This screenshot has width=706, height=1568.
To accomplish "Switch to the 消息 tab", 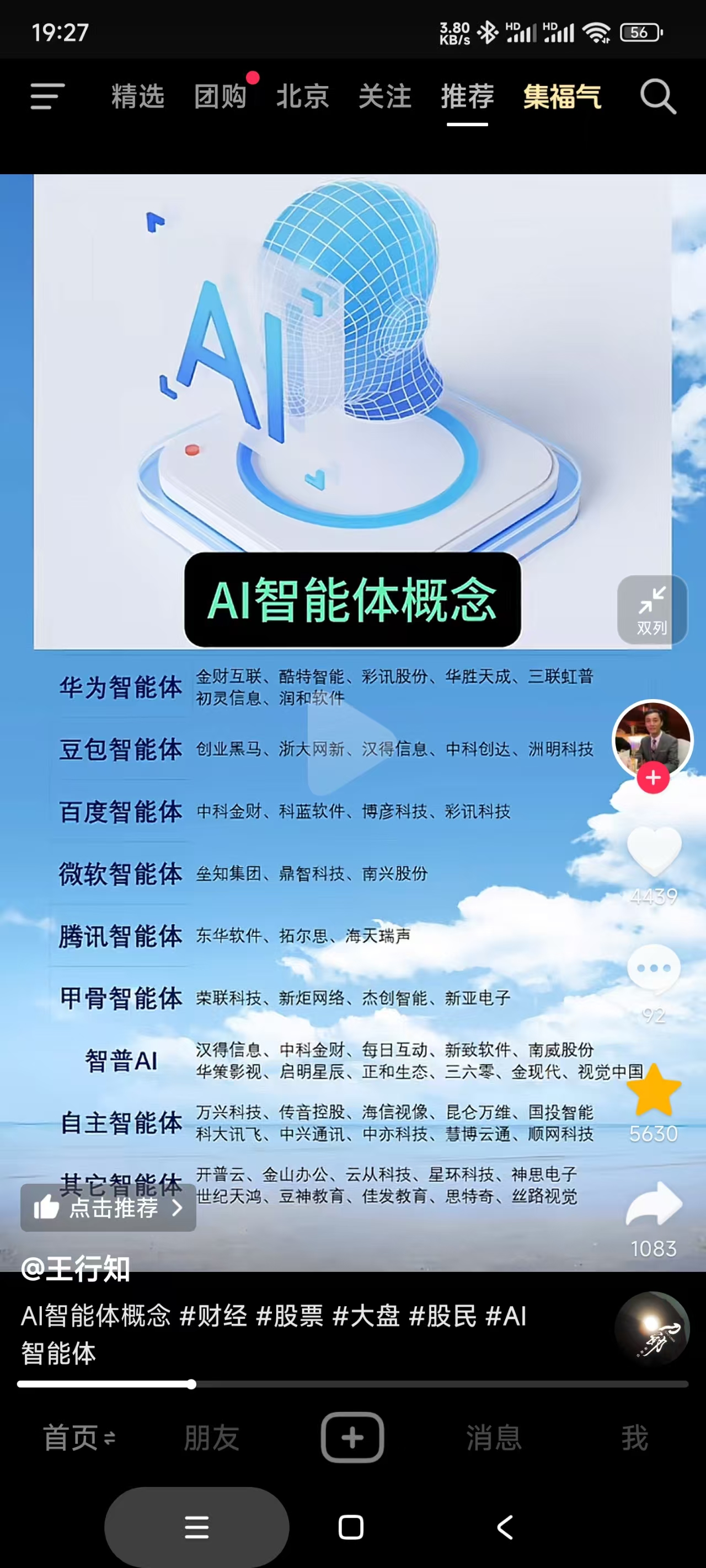I will click(494, 1438).
